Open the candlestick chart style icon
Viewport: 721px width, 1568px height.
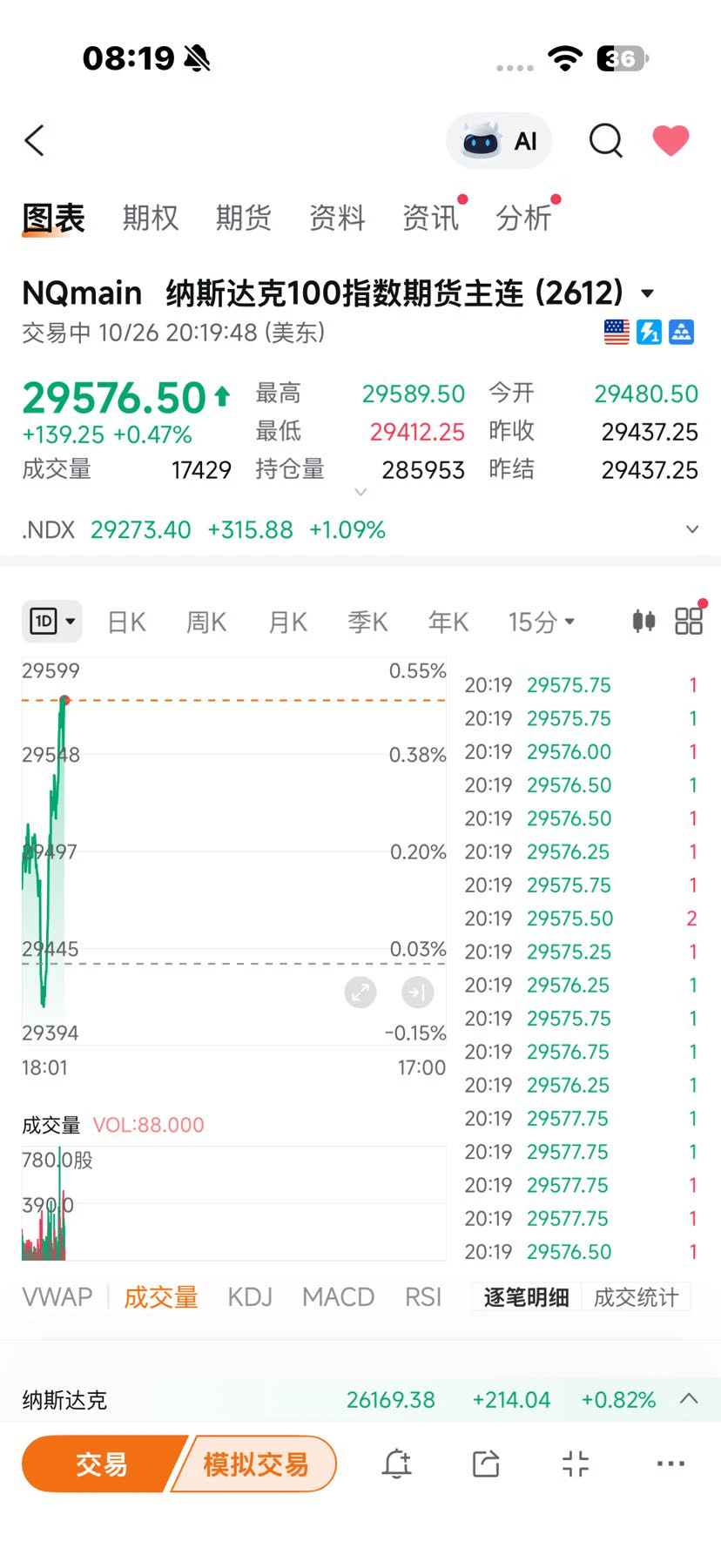click(644, 621)
